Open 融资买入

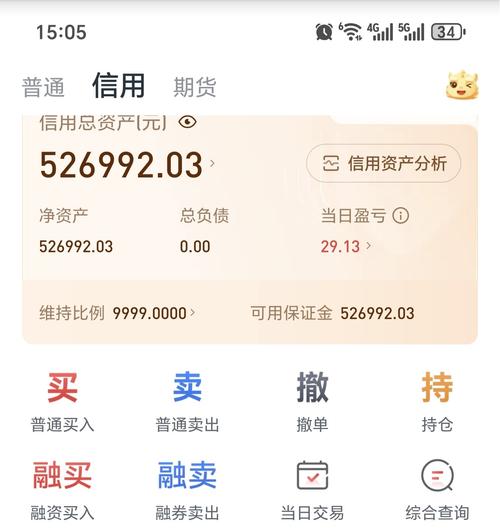(62, 491)
